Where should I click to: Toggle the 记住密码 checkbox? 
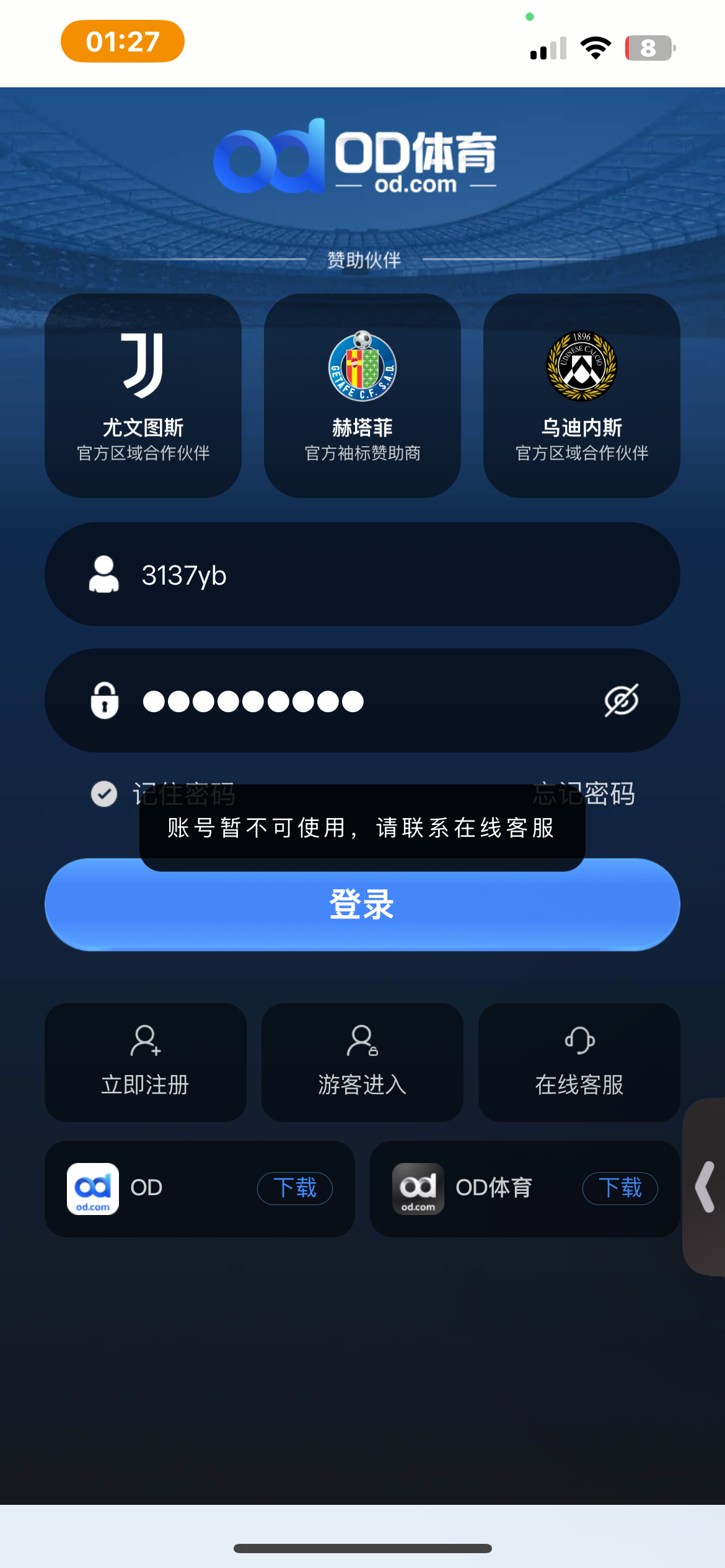click(104, 793)
